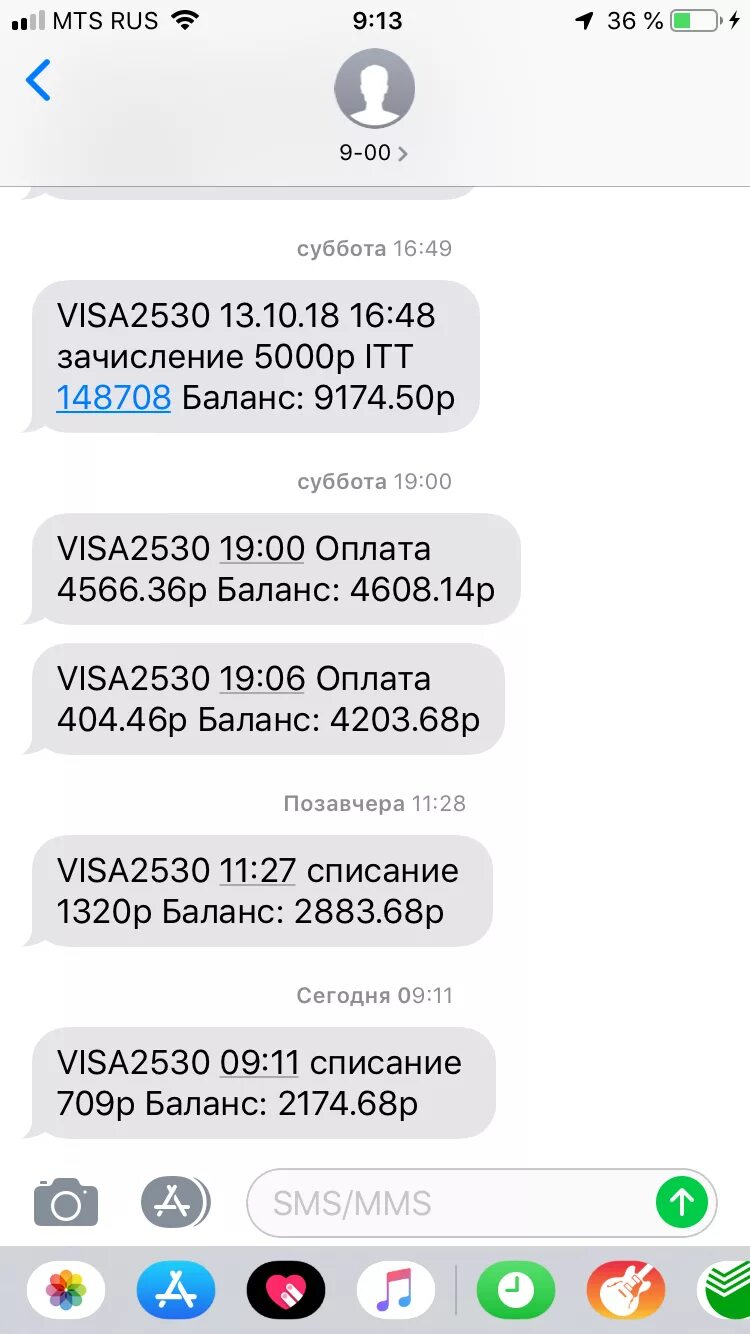Tap the underlined 09:11 time link
Viewport: 750px width, 1334px height.
(260, 1063)
